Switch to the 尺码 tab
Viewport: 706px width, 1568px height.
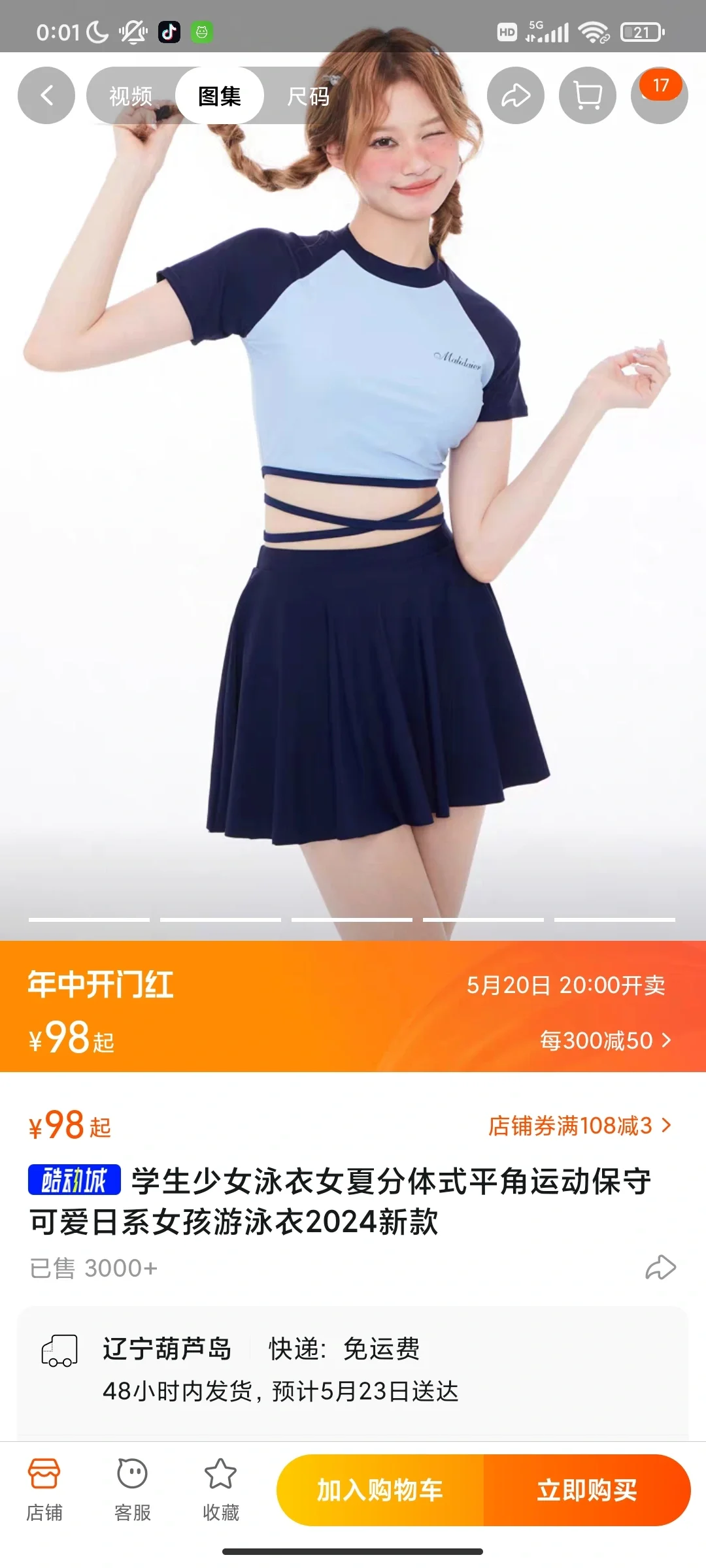pos(308,96)
